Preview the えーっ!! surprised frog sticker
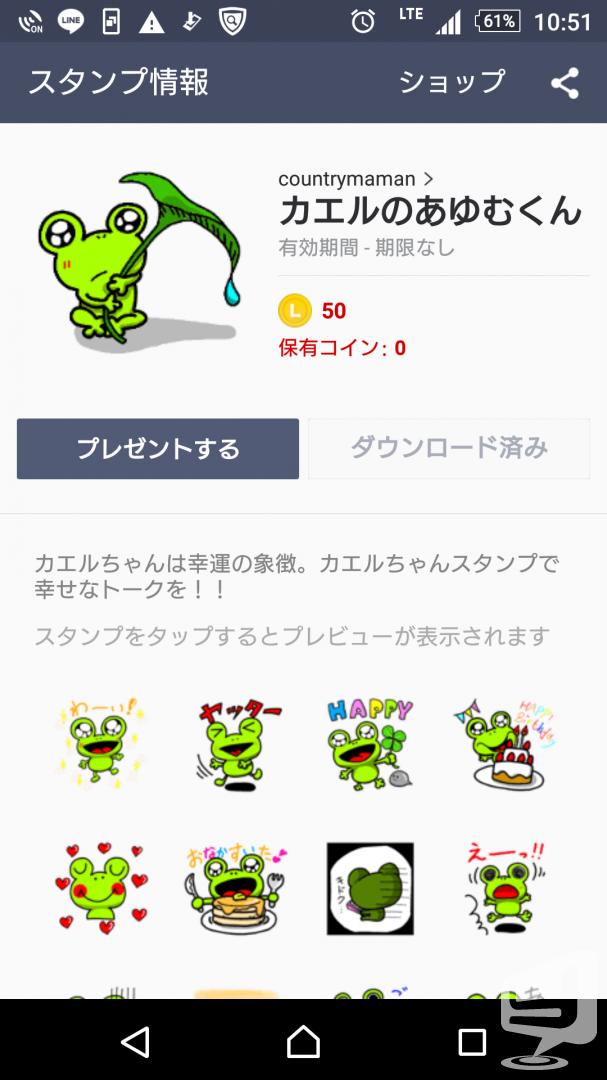 (x=504, y=887)
